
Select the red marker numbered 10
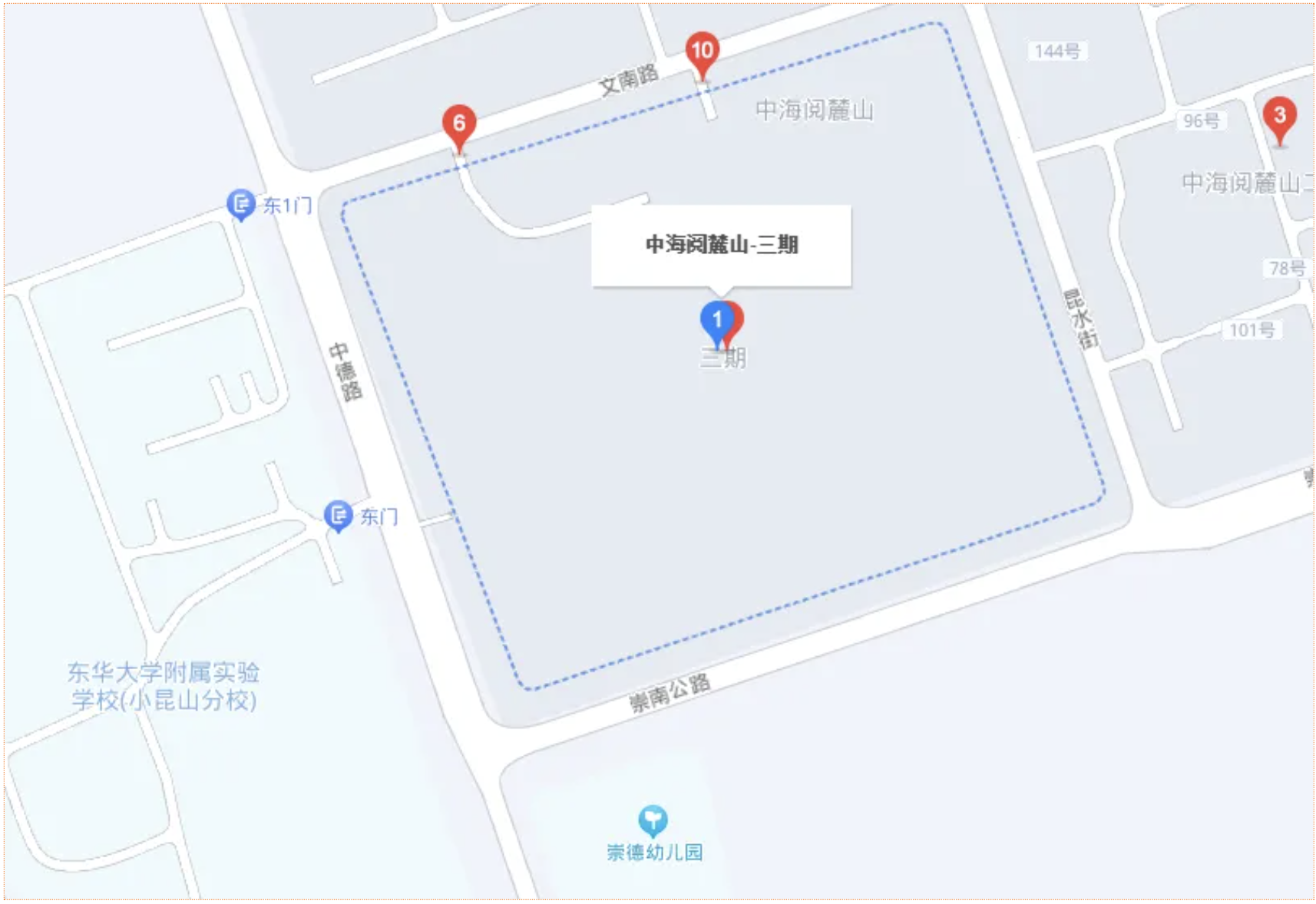[x=702, y=52]
